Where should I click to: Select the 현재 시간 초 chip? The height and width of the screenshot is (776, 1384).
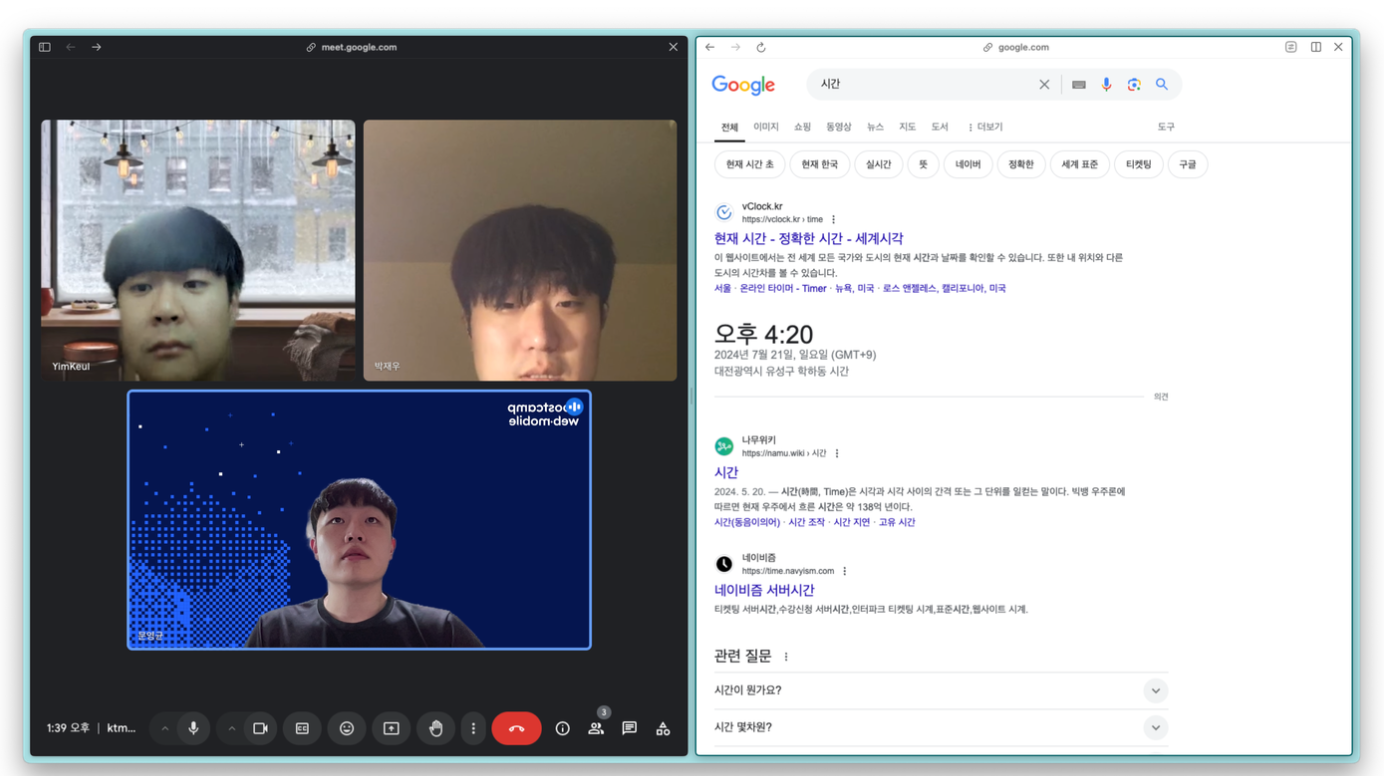point(749,164)
